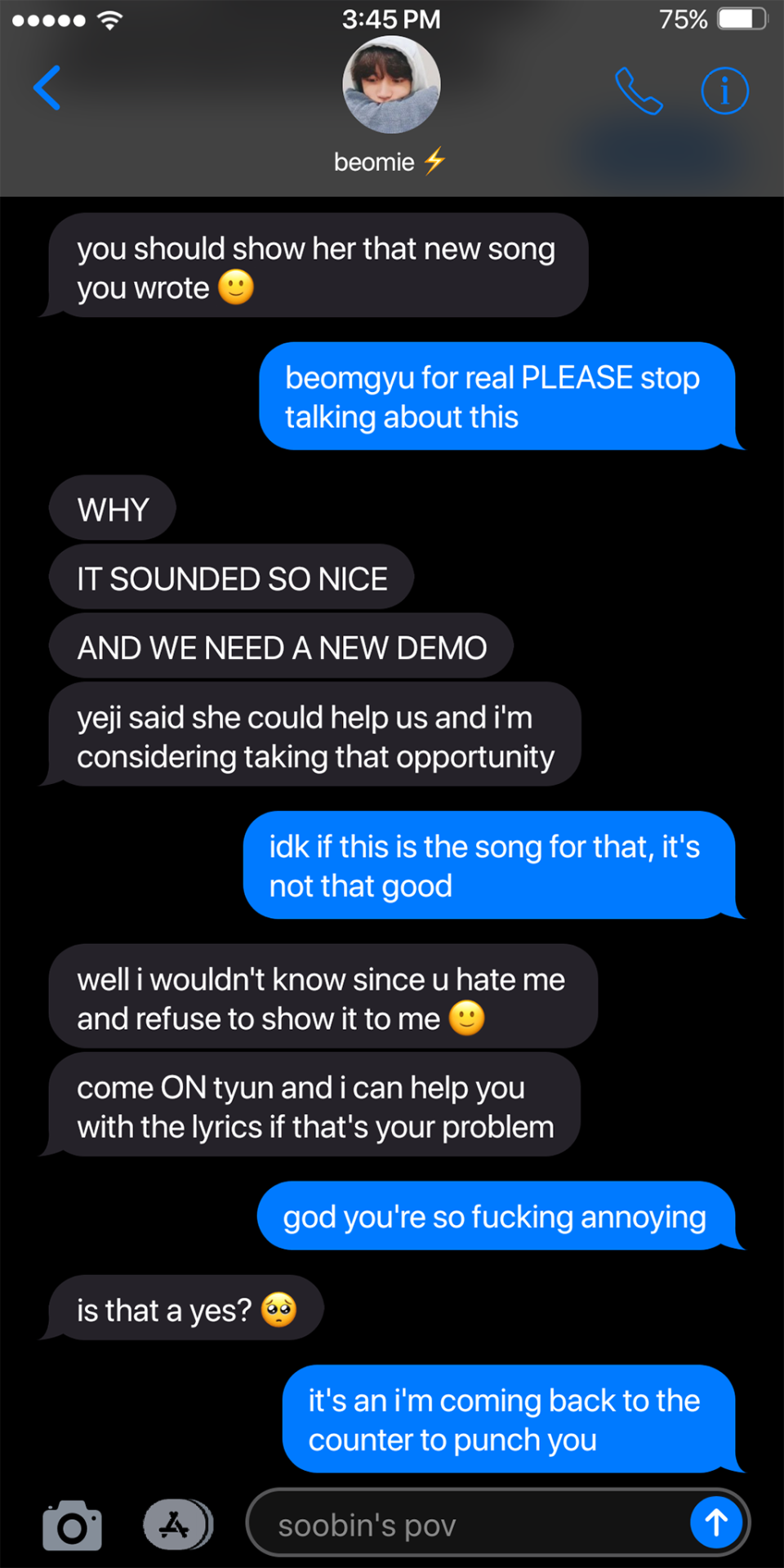Go back to the messages list
784x1568 pixels.
point(47,88)
